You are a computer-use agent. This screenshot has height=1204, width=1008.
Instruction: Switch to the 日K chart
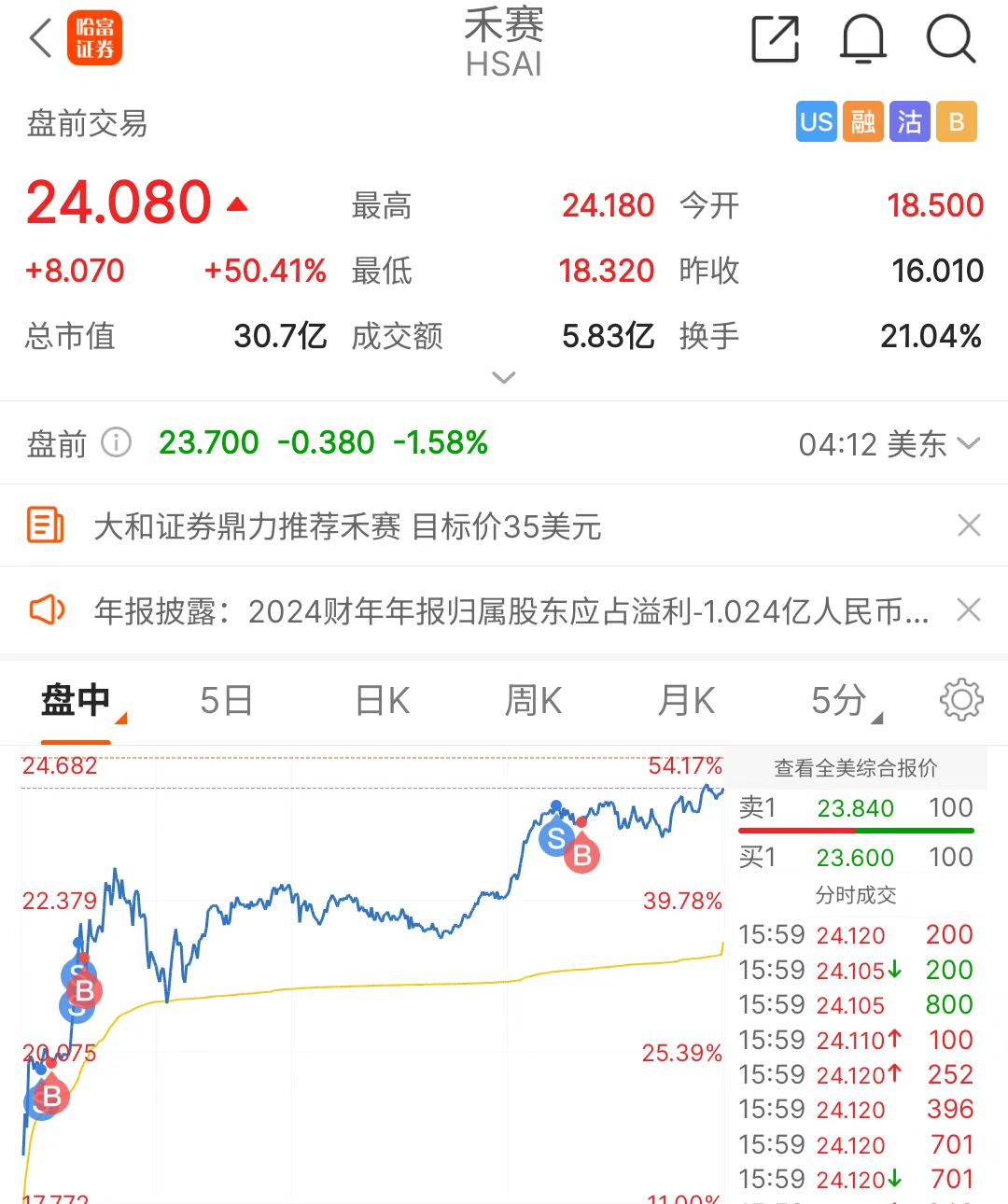tap(383, 701)
